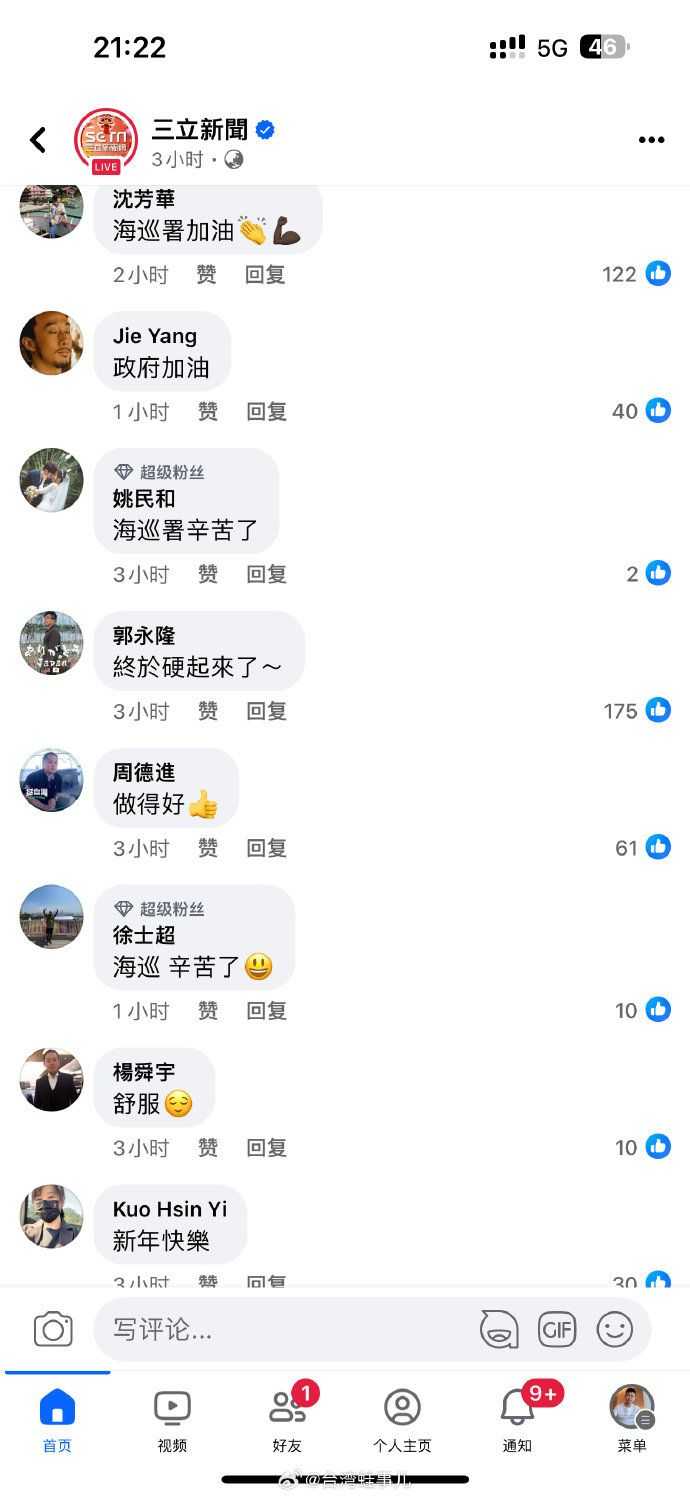Switch to the 好友 tab

click(x=287, y=1419)
